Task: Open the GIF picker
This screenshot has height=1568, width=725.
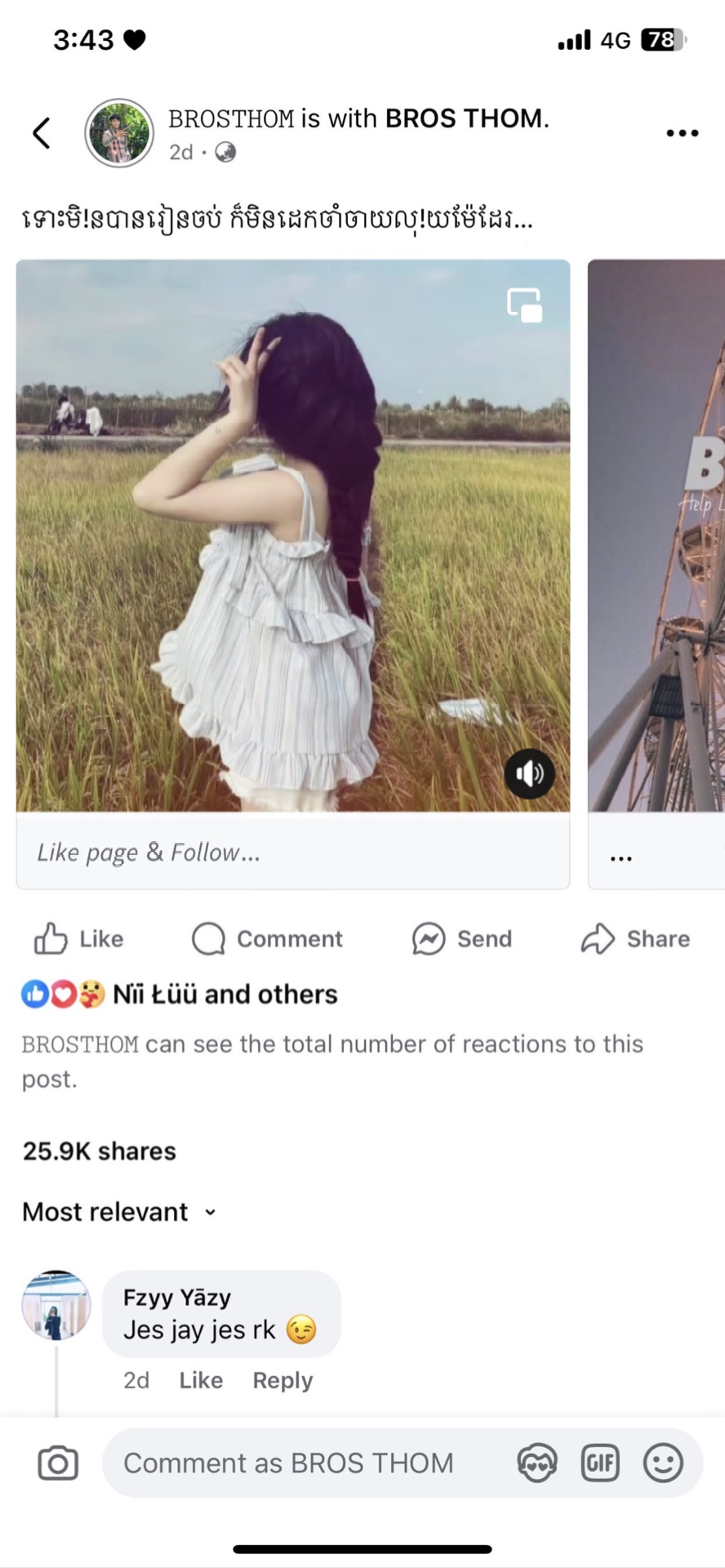Action: point(600,1463)
